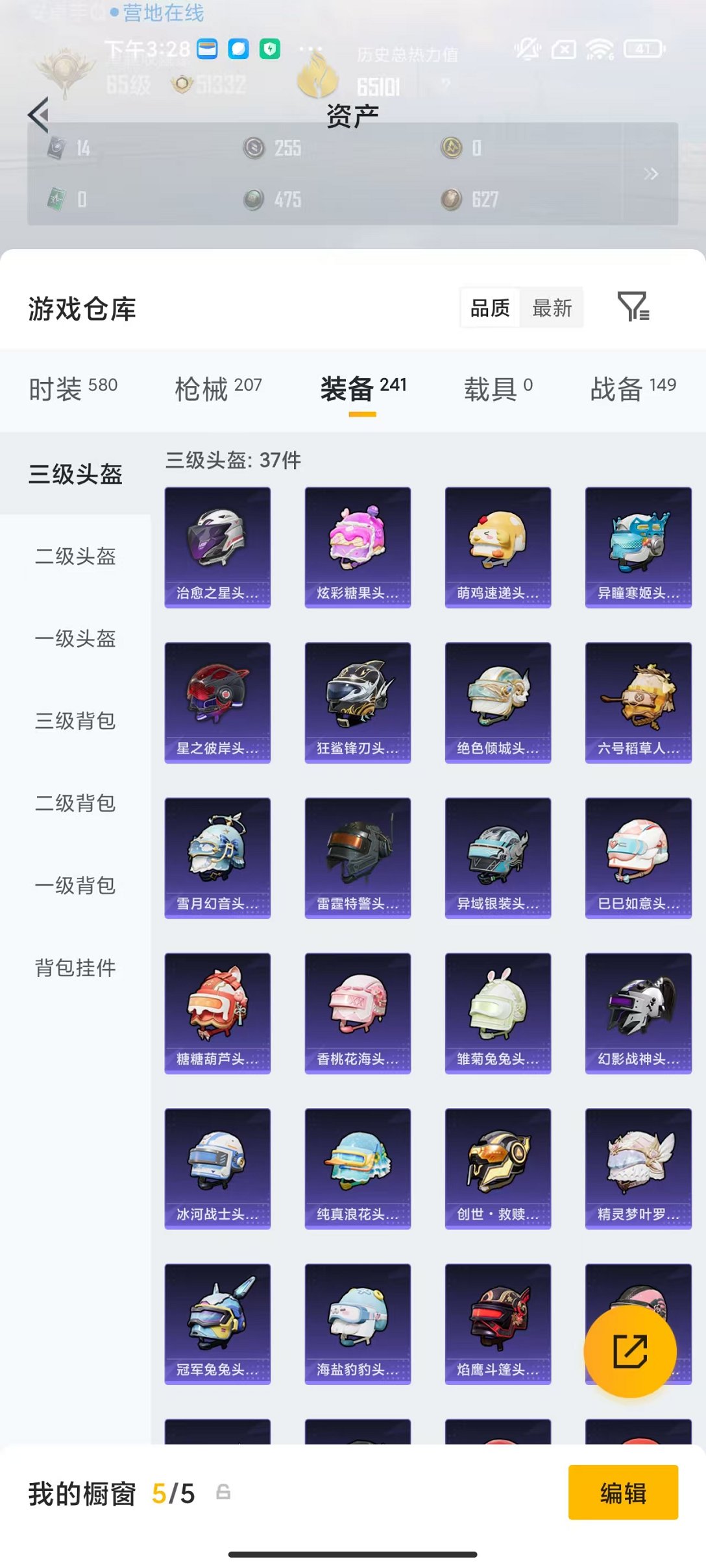This screenshot has height=1568, width=706.
Task: Sort by 品质
Action: pos(490,308)
